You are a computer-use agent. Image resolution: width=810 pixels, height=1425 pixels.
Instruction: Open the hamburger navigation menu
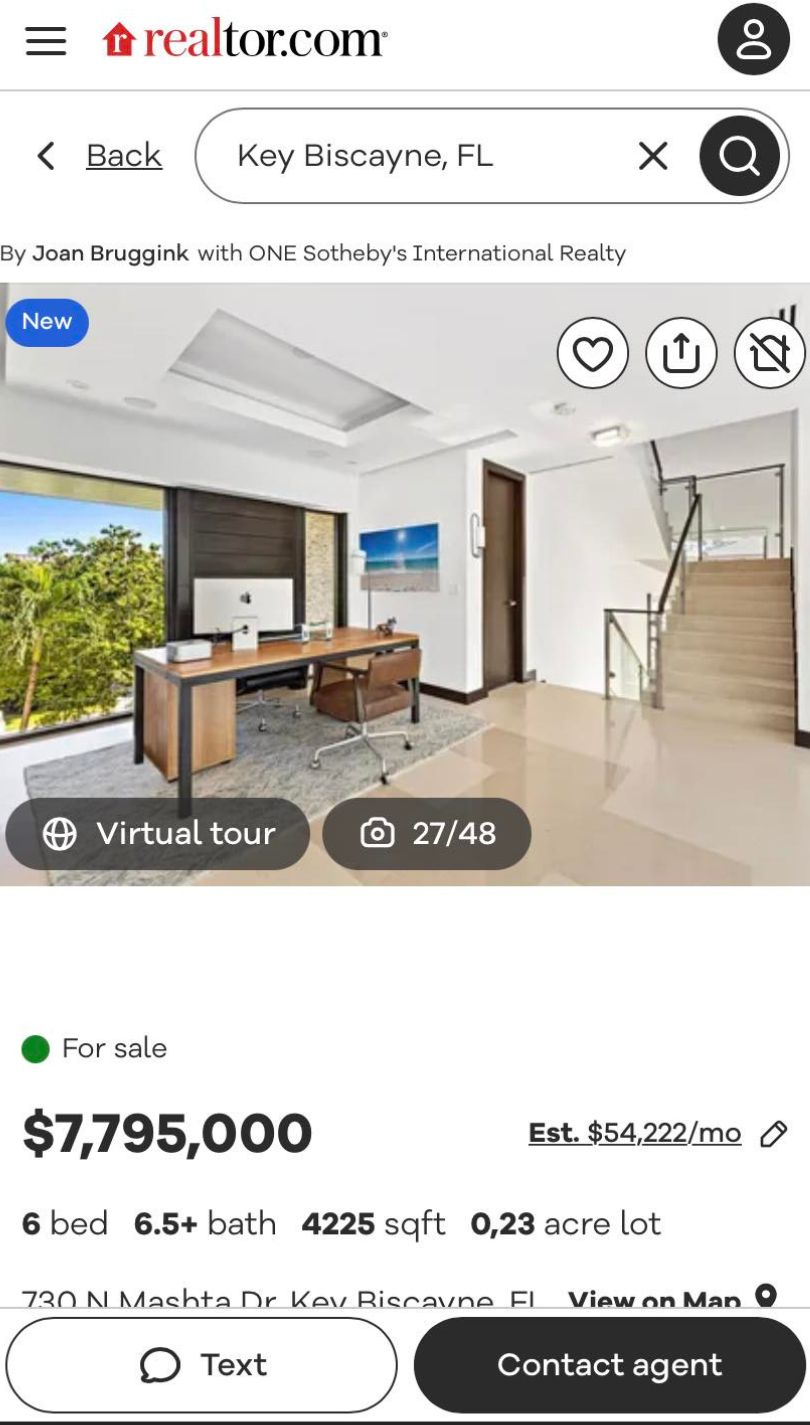(45, 41)
